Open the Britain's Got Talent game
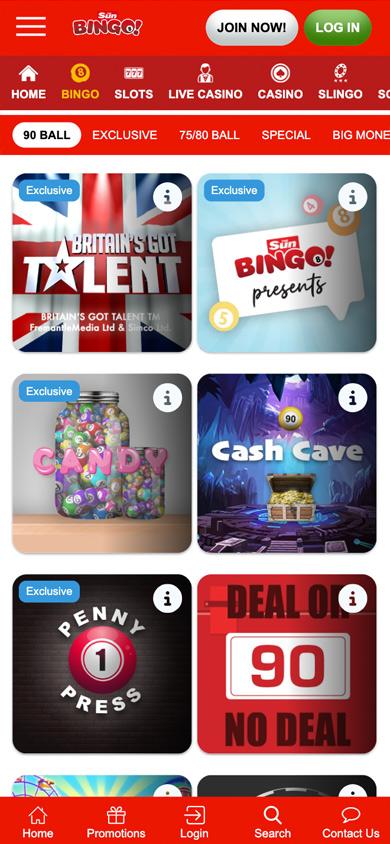The image size is (390, 844). [102, 263]
